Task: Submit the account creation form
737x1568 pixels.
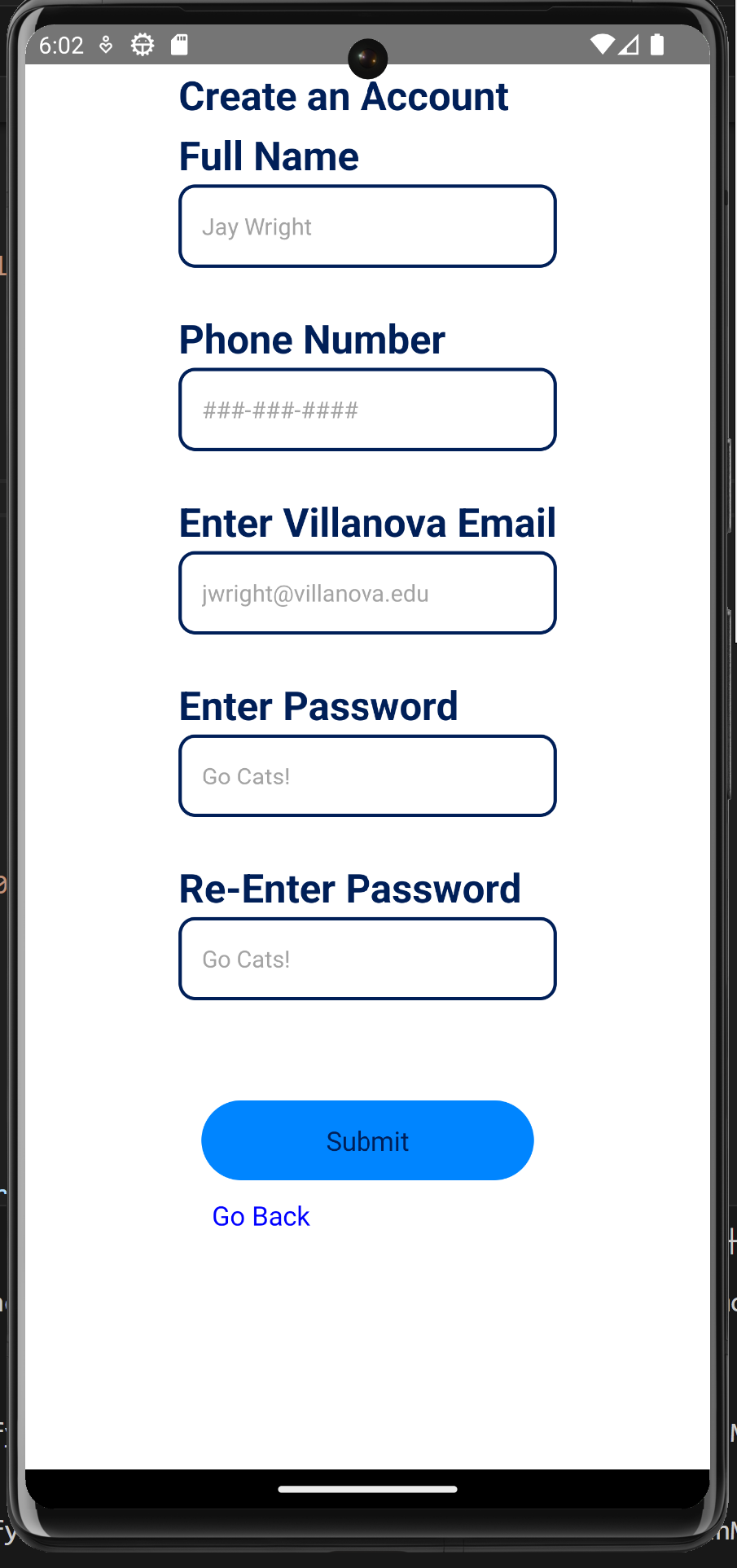Action: pos(367,1140)
